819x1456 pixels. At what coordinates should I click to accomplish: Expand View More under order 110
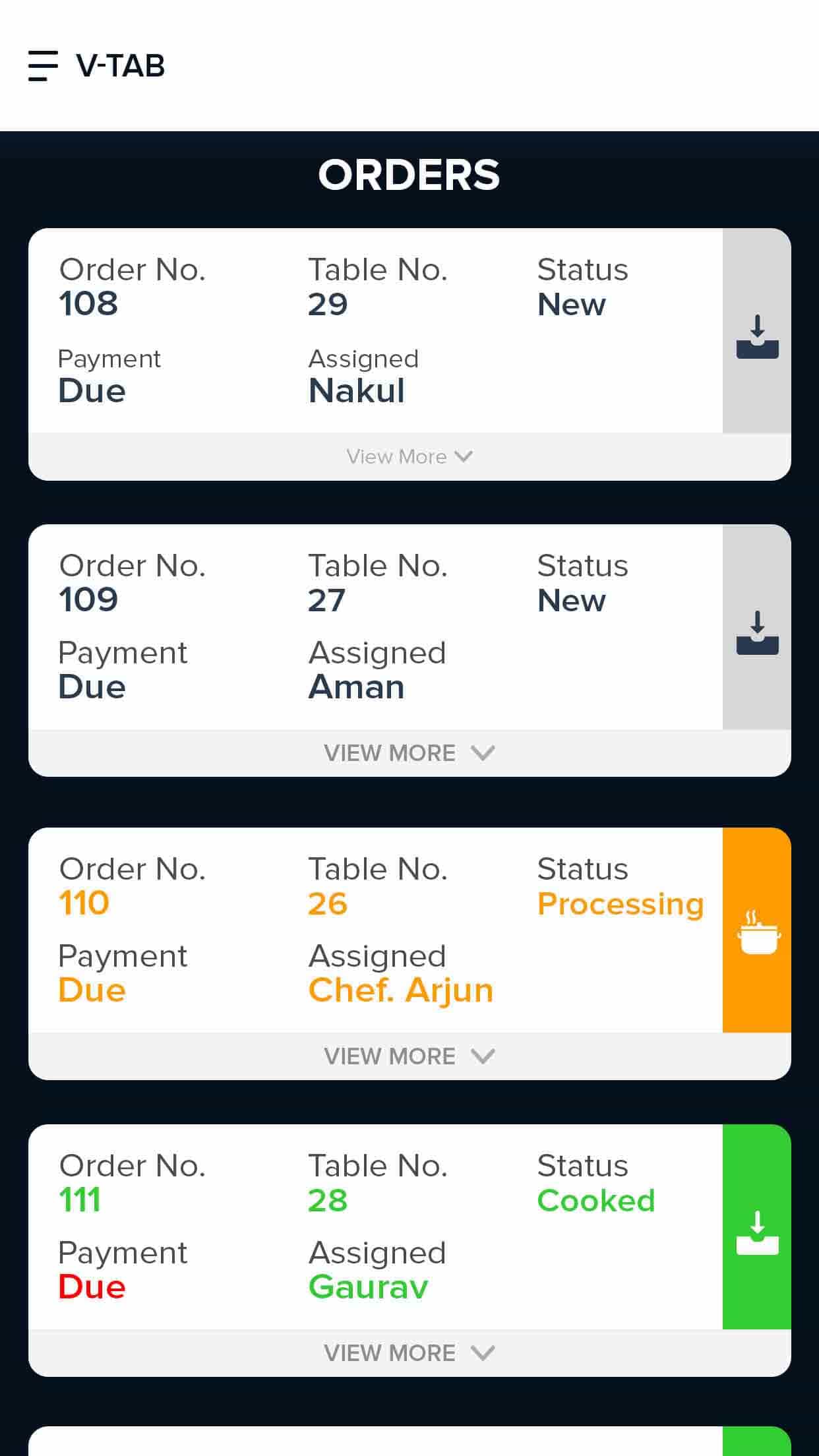[x=409, y=1056]
